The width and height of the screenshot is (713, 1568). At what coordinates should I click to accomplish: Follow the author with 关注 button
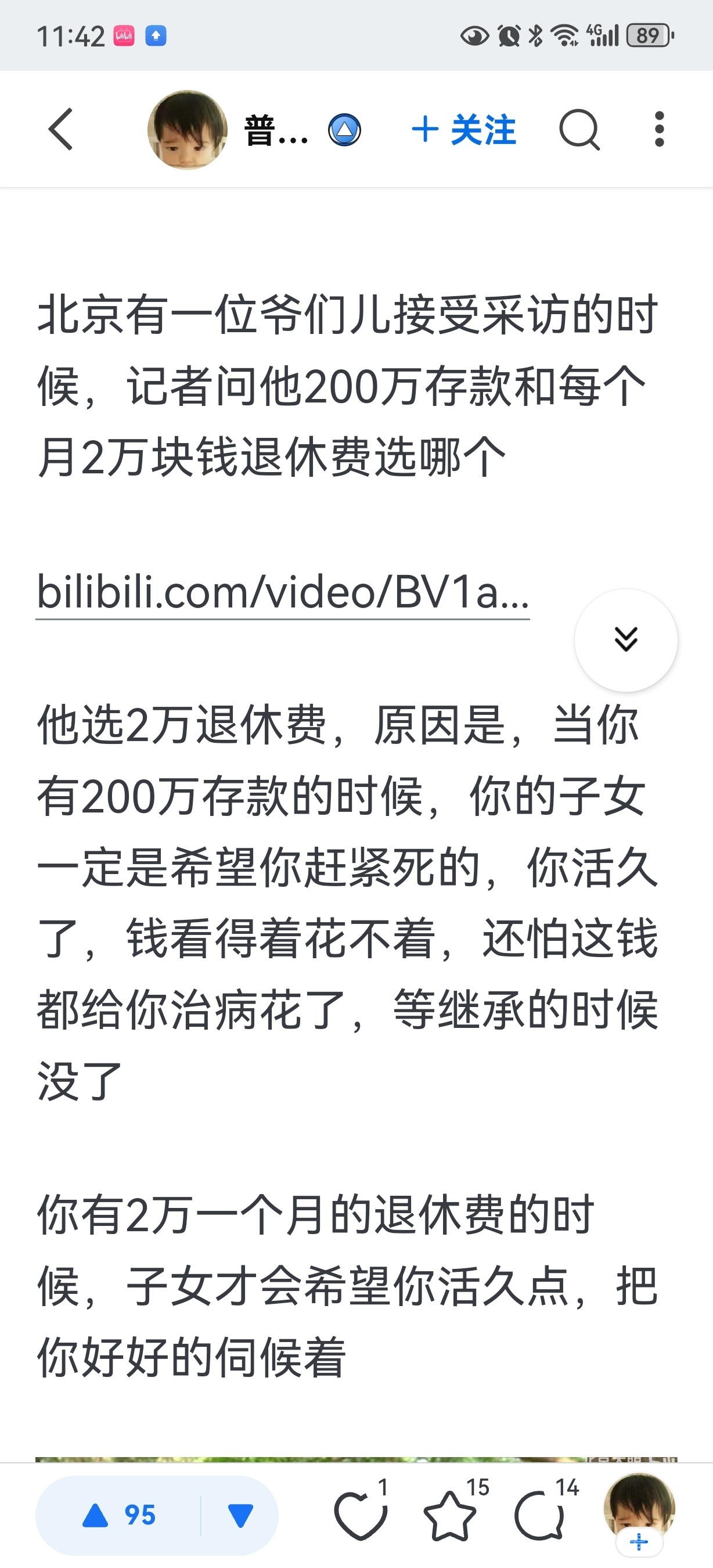(463, 130)
